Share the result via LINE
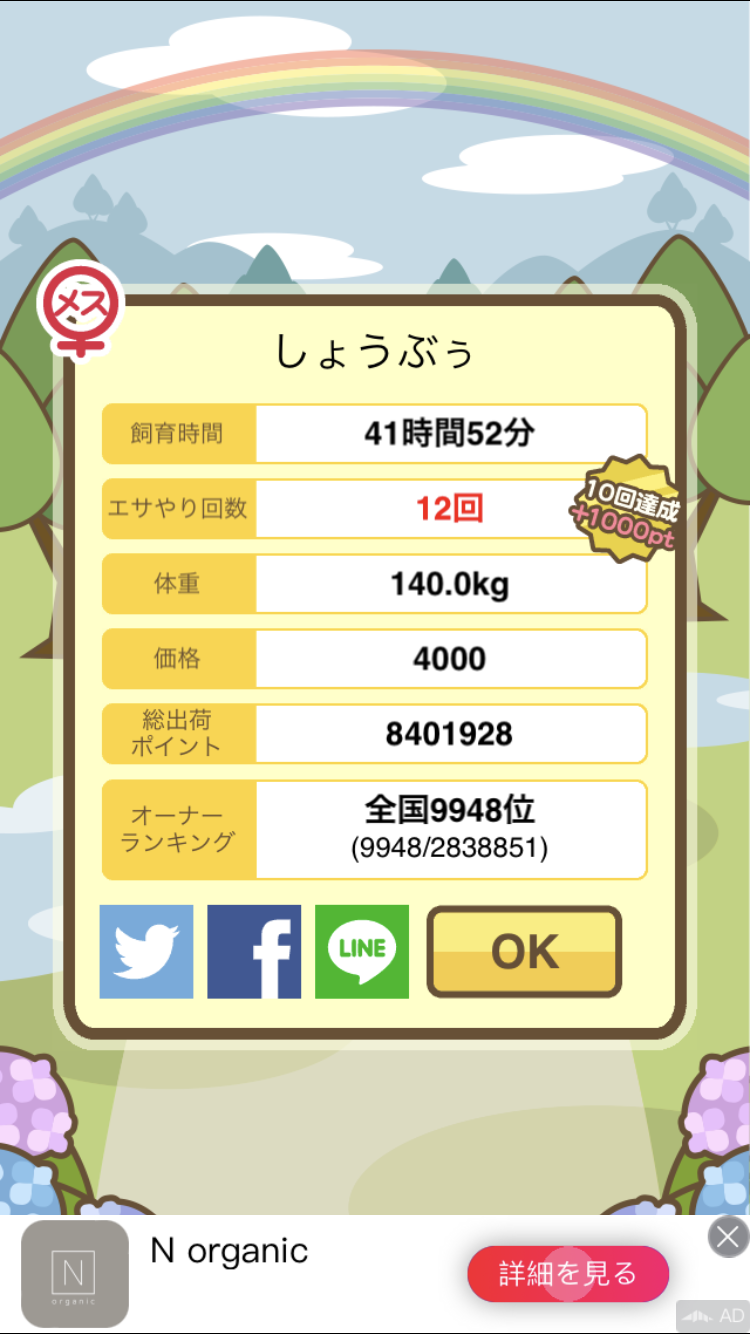The width and height of the screenshot is (750, 1334). click(x=362, y=951)
